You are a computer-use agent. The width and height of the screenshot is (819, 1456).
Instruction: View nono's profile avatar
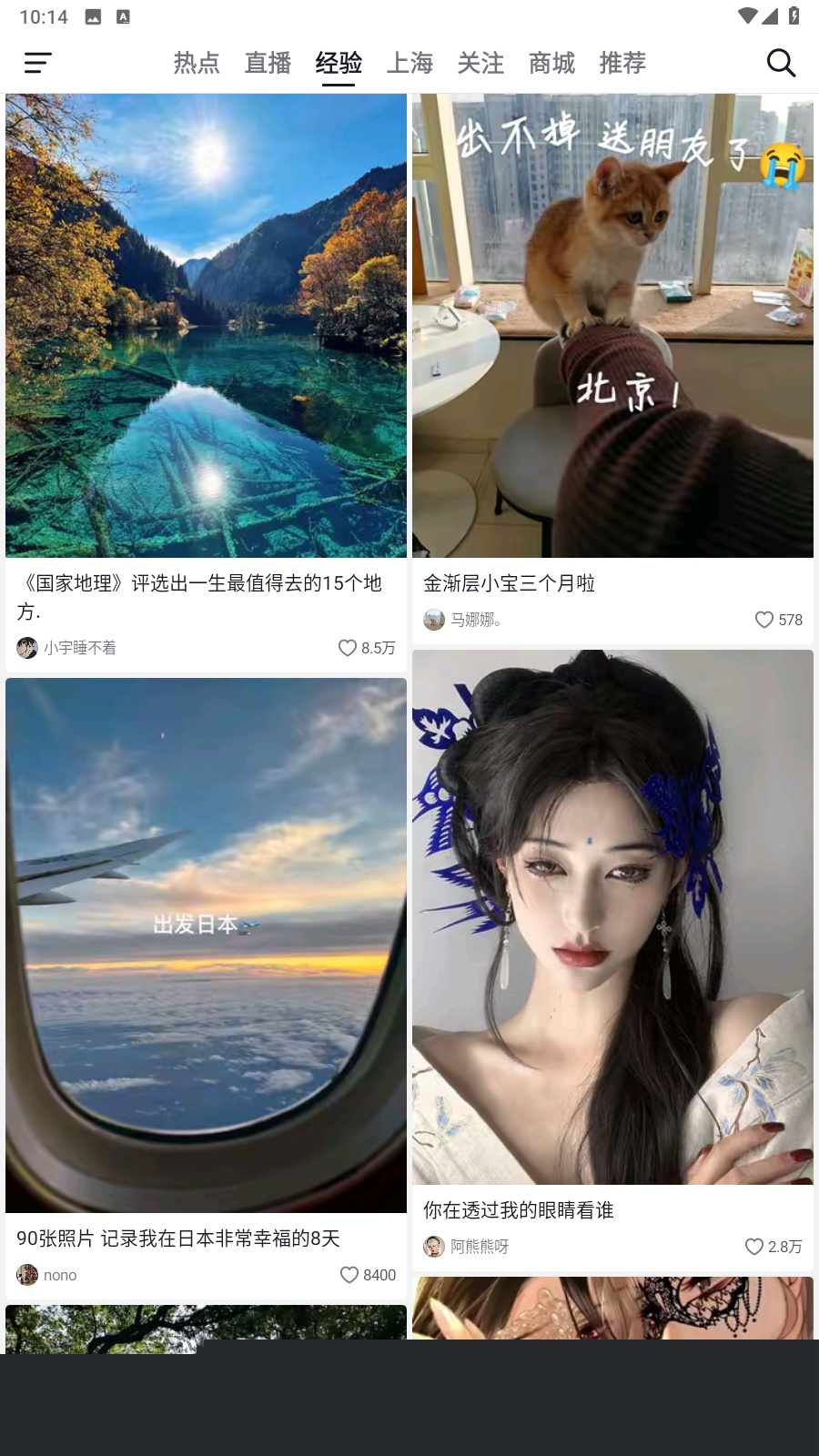[27, 1275]
